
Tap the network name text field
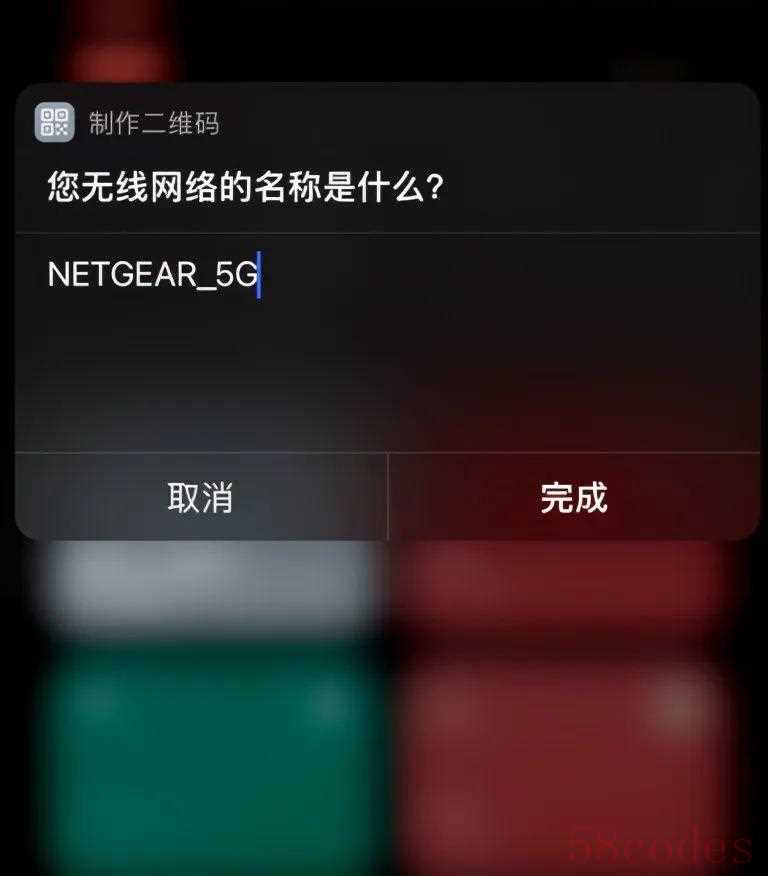[385, 275]
